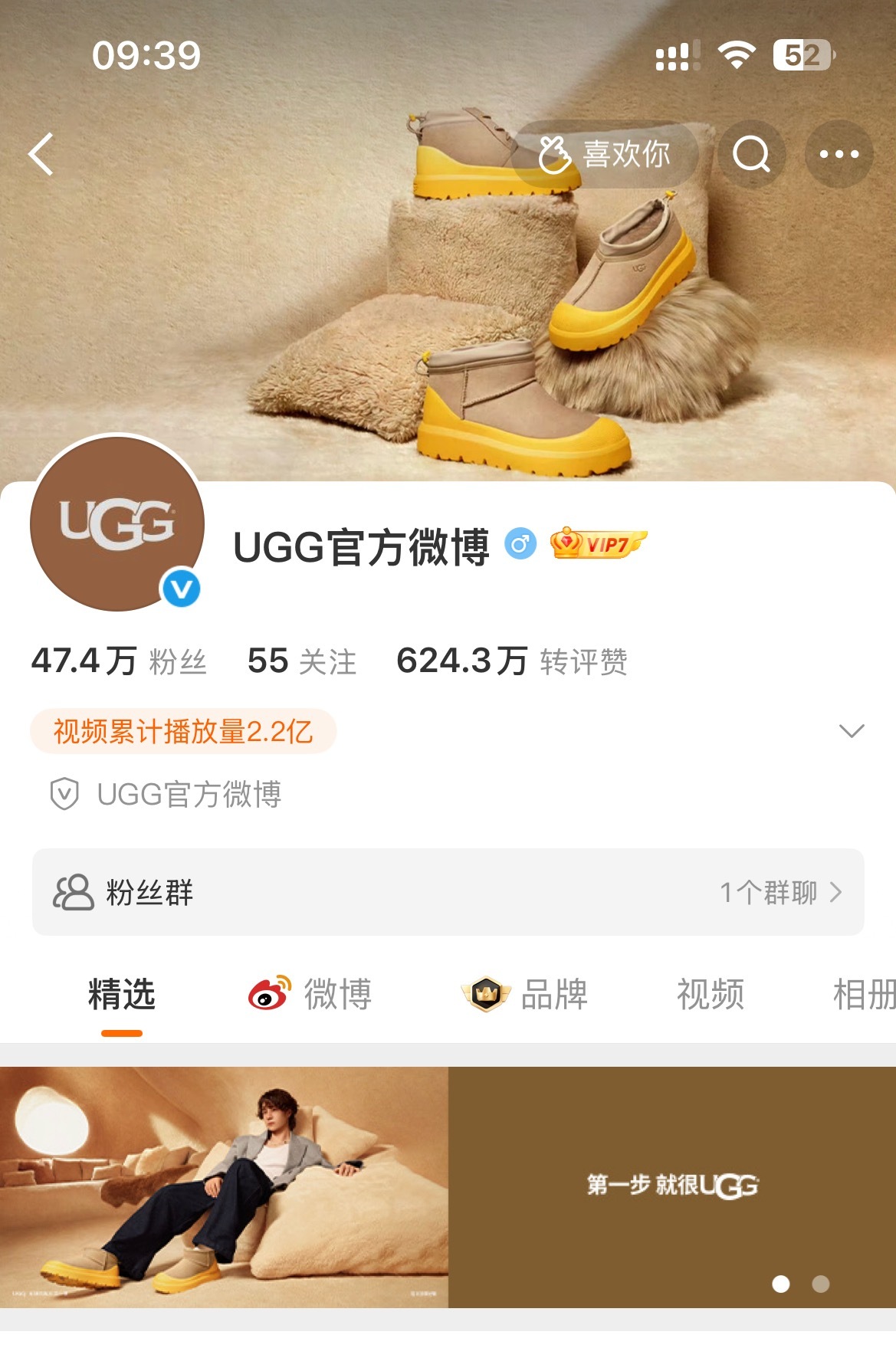
Task: Expand the profile info chevron
Action: pyautogui.click(x=849, y=732)
